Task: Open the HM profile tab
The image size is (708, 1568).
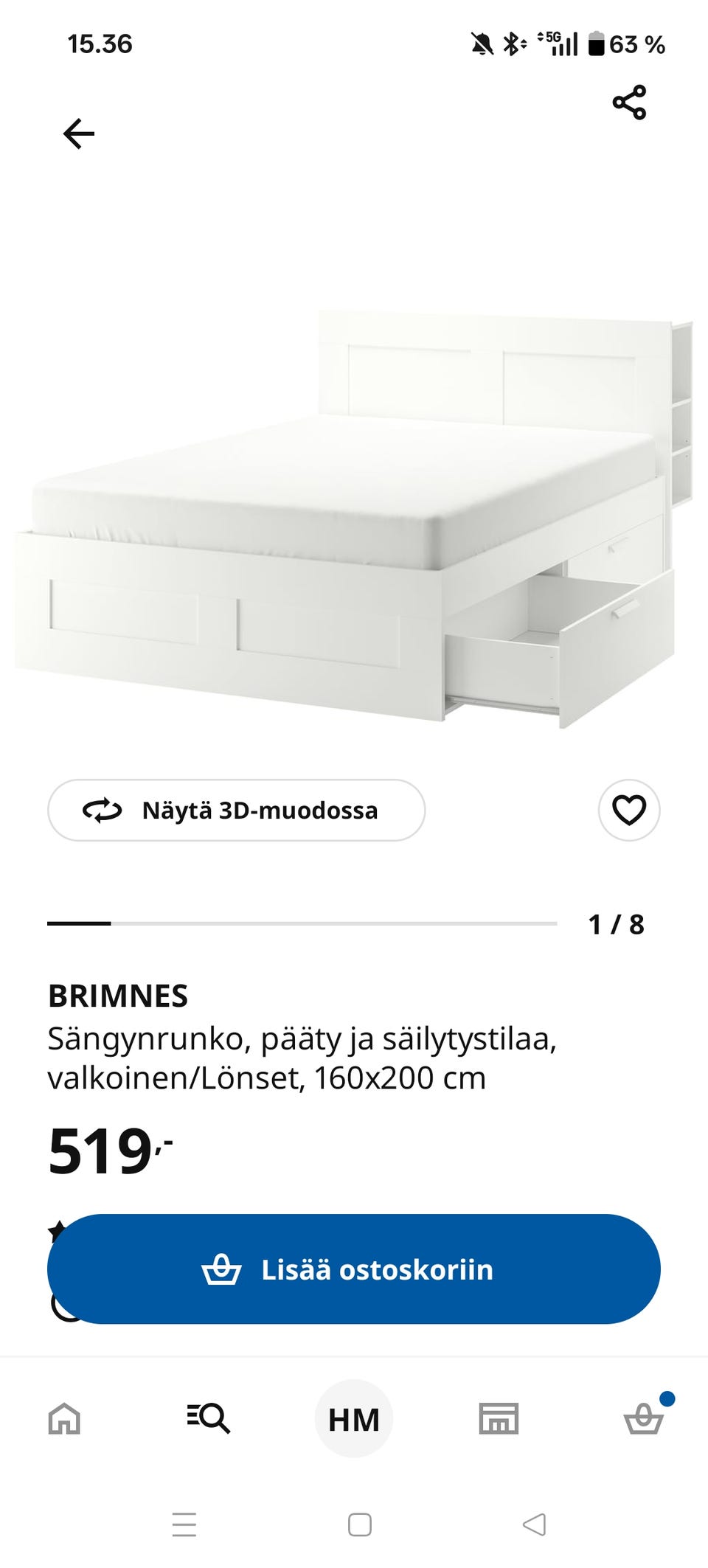Action: point(354,1418)
